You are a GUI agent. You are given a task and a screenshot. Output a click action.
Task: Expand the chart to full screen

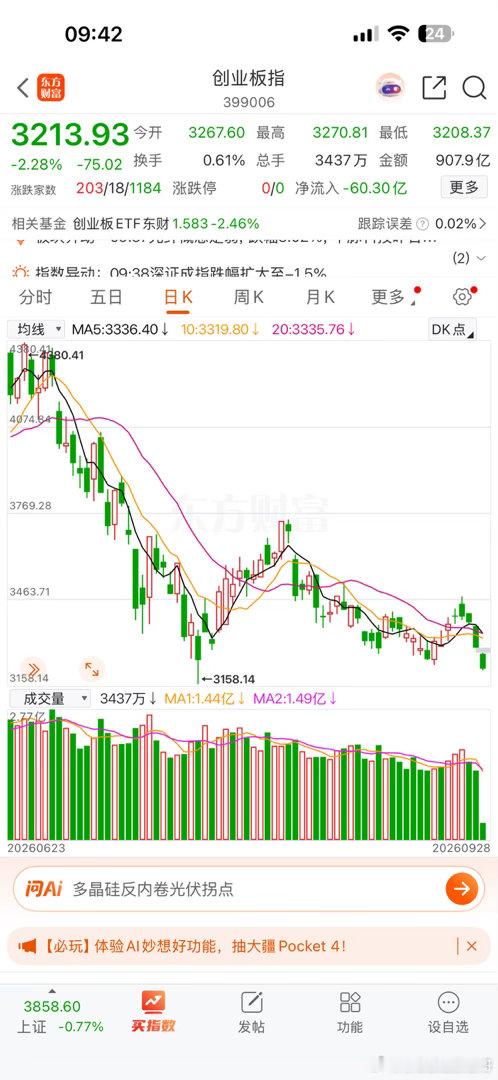point(91,667)
